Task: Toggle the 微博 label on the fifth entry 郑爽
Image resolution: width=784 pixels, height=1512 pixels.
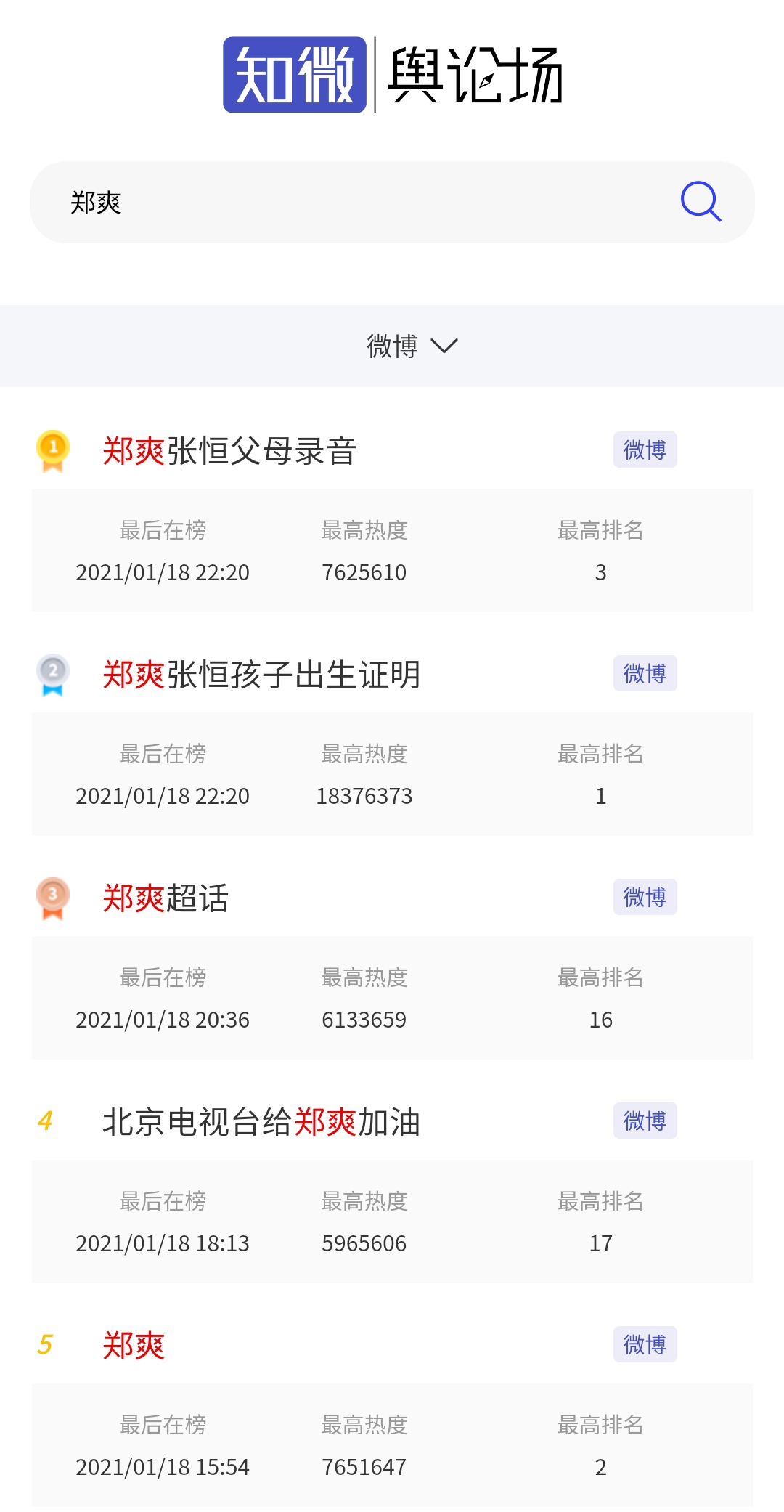Action: click(645, 1344)
